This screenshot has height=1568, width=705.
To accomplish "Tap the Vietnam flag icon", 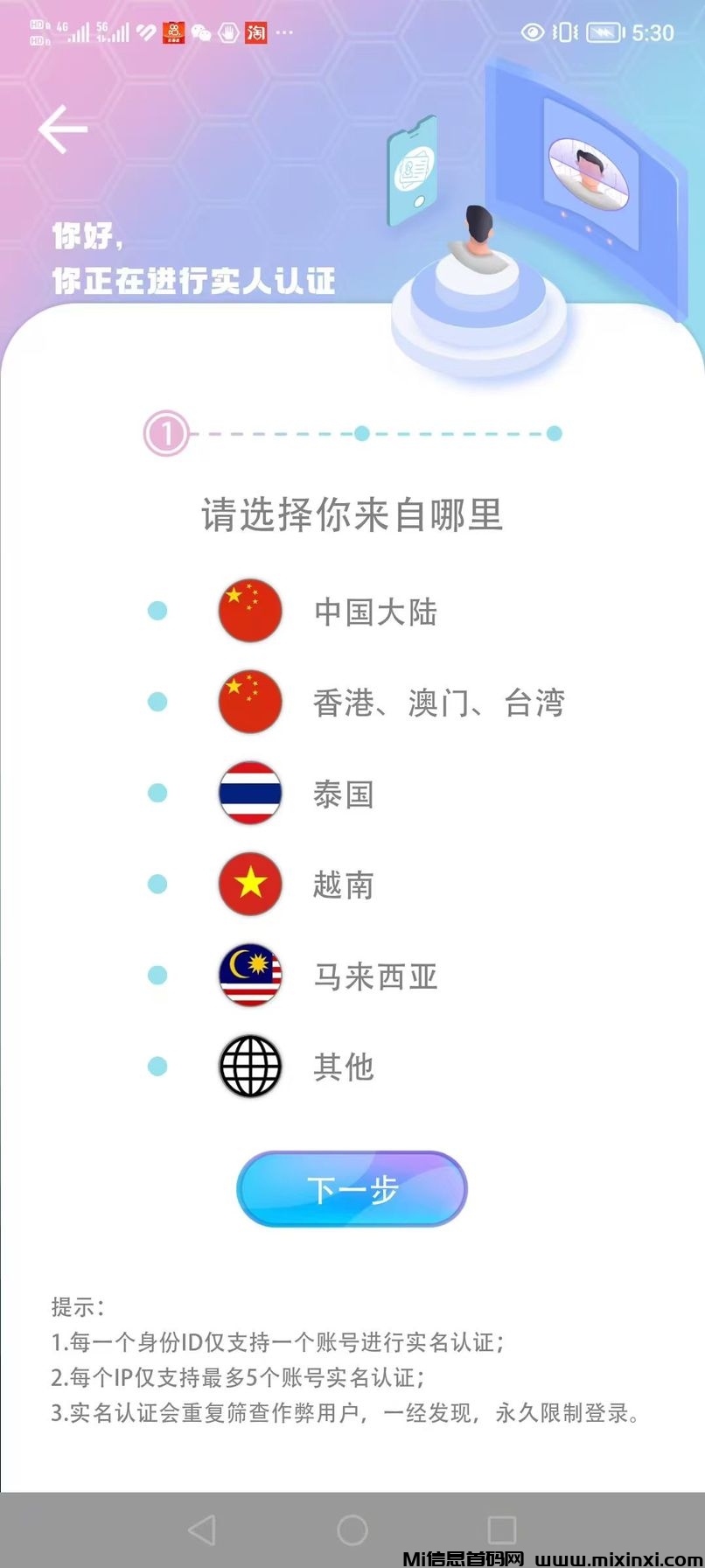I will [249, 885].
